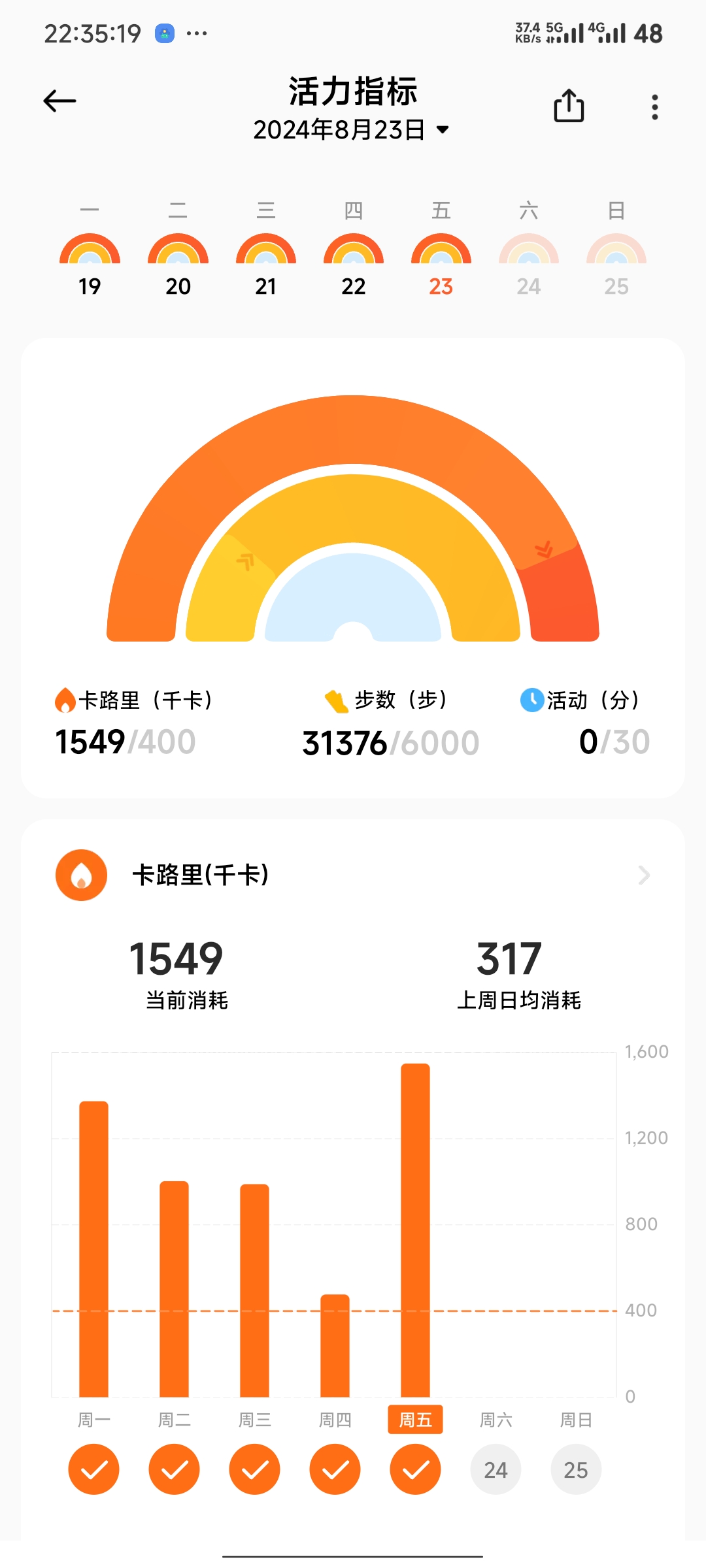Tap the 周四 bar in calorie chart
This screenshot has height=1568, width=706.
click(x=335, y=1345)
